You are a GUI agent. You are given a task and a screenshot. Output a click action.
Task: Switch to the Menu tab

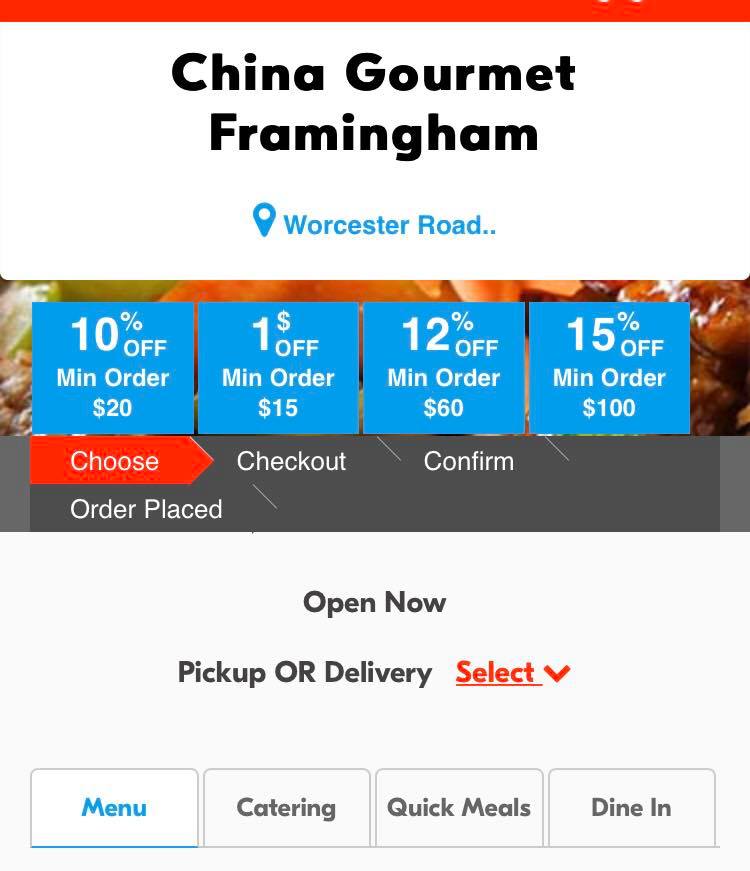pyautogui.click(x=114, y=808)
